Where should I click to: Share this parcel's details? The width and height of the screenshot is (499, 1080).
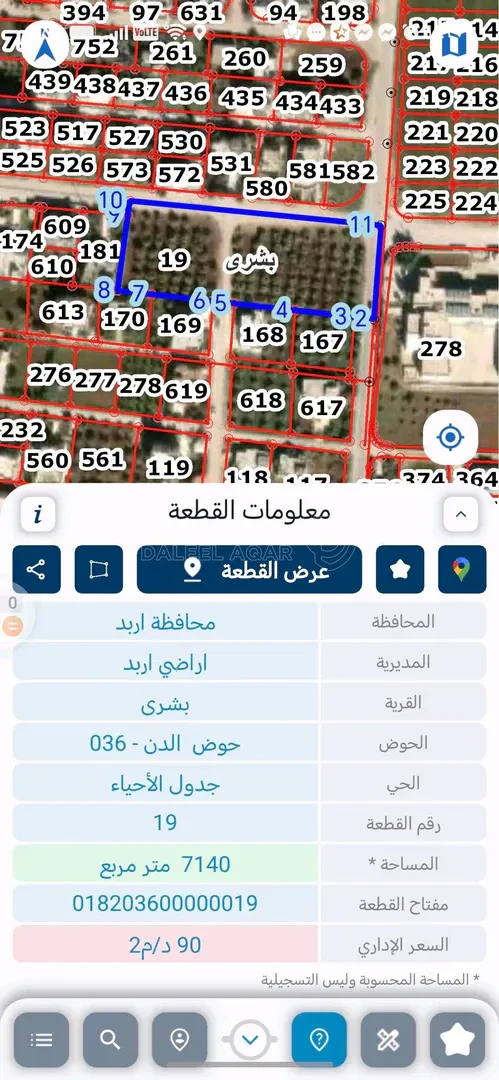pos(37,570)
